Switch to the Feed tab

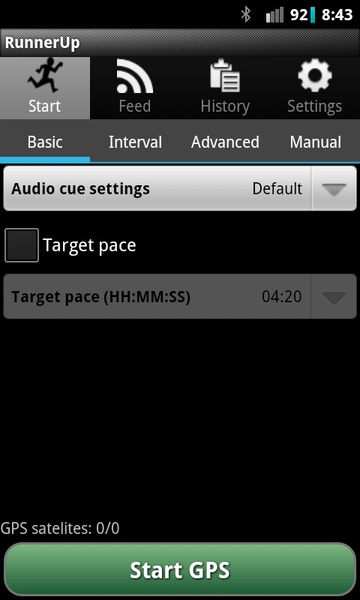(135, 88)
